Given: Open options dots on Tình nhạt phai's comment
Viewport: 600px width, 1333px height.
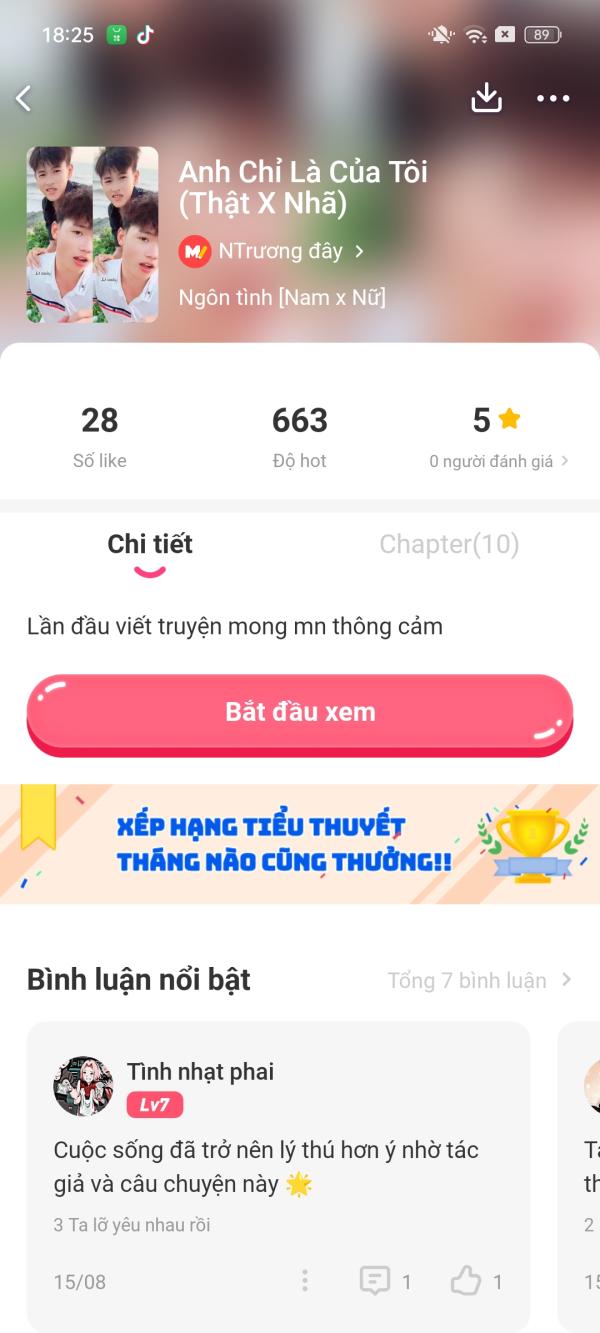Looking at the screenshot, I should pyautogui.click(x=305, y=1281).
